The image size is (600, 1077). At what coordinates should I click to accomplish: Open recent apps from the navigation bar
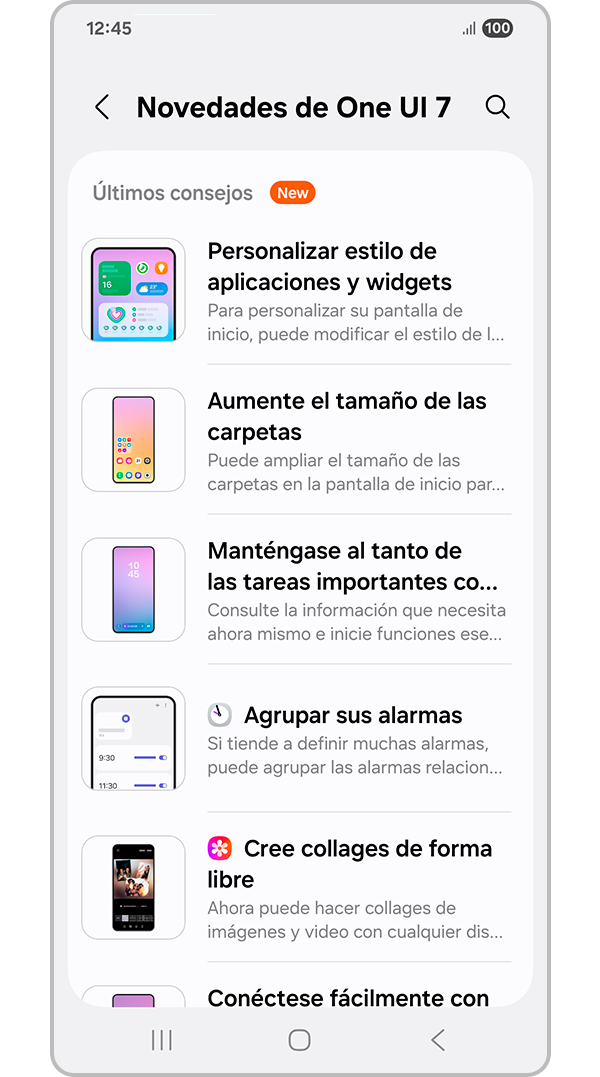(x=161, y=1040)
